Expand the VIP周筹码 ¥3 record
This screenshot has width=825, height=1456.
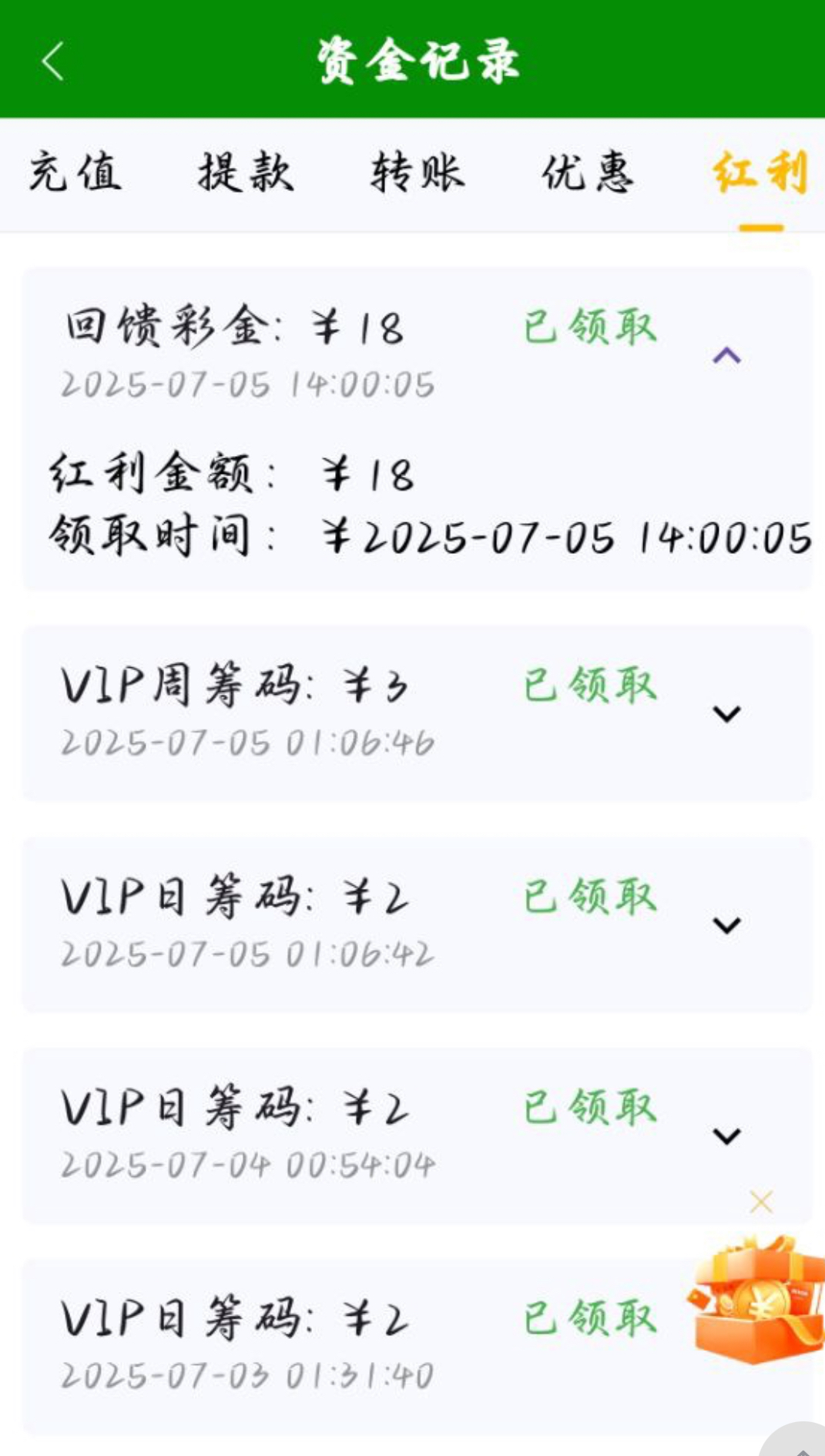click(726, 713)
